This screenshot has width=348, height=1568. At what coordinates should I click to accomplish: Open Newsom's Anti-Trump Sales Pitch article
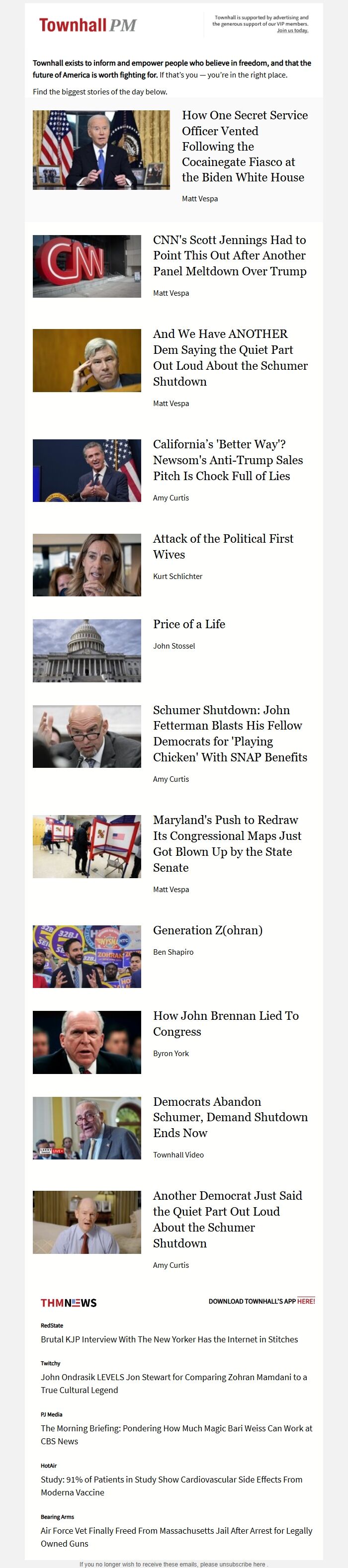228,460
